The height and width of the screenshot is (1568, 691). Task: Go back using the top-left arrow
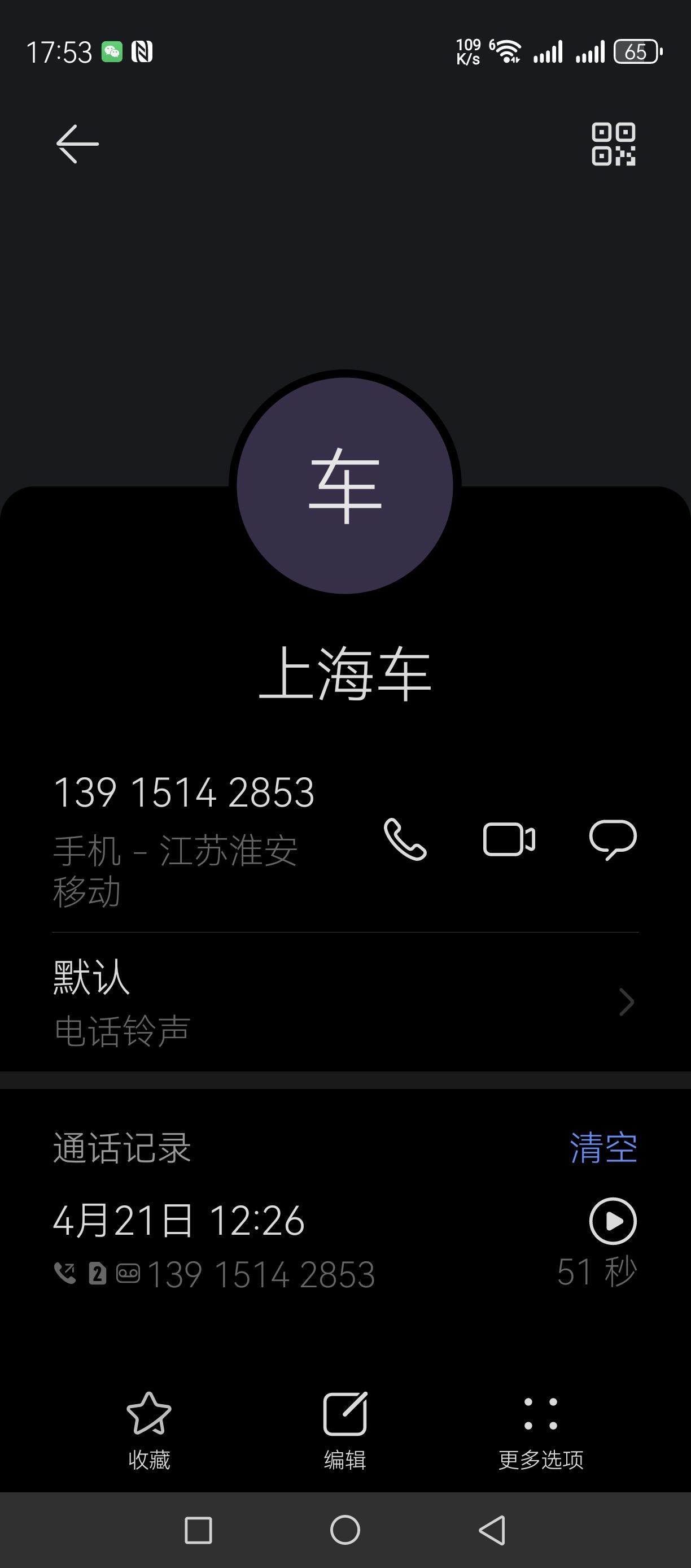[x=77, y=143]
